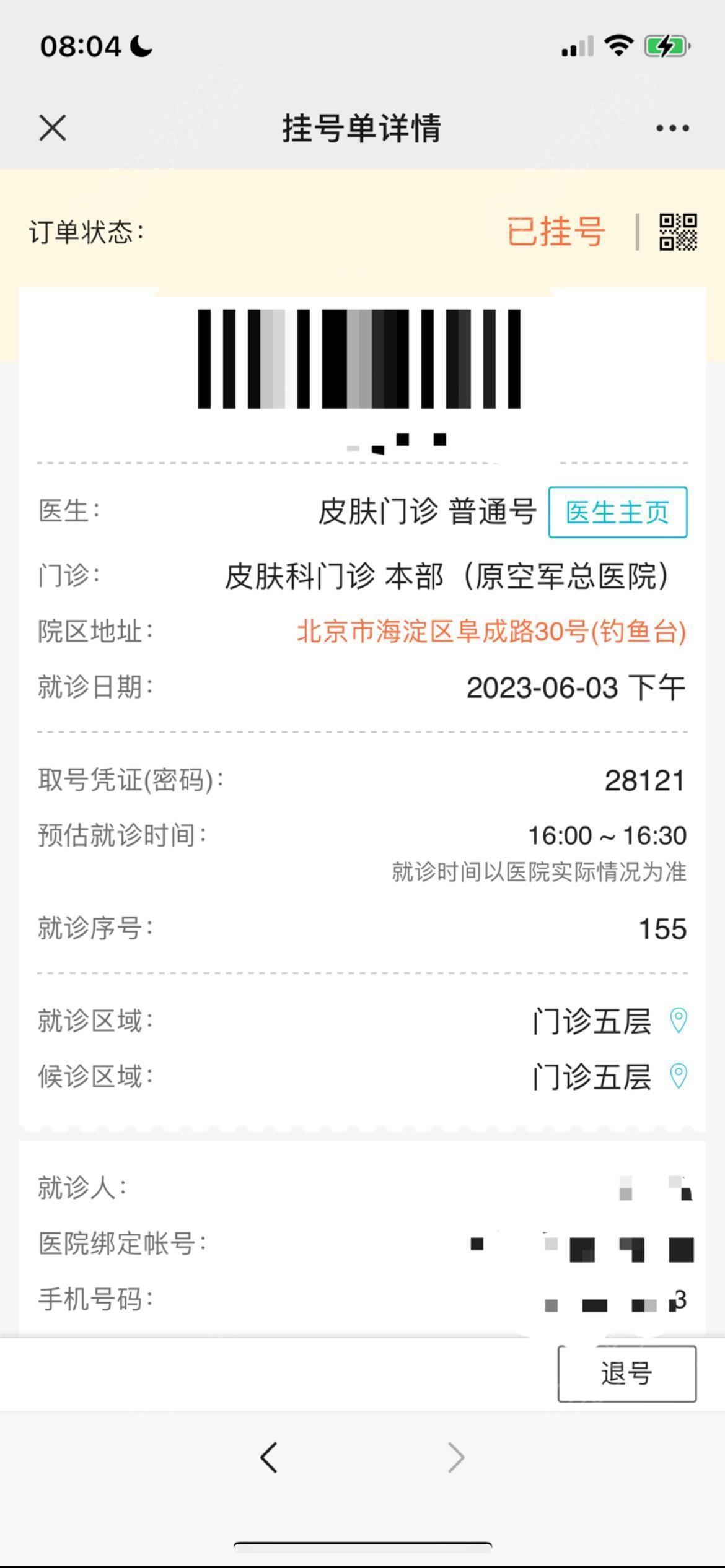Cancel the appointment with 退号
Image resolution: width=725 pixels, height=1568 pixels.
(x=626, y=1374)
